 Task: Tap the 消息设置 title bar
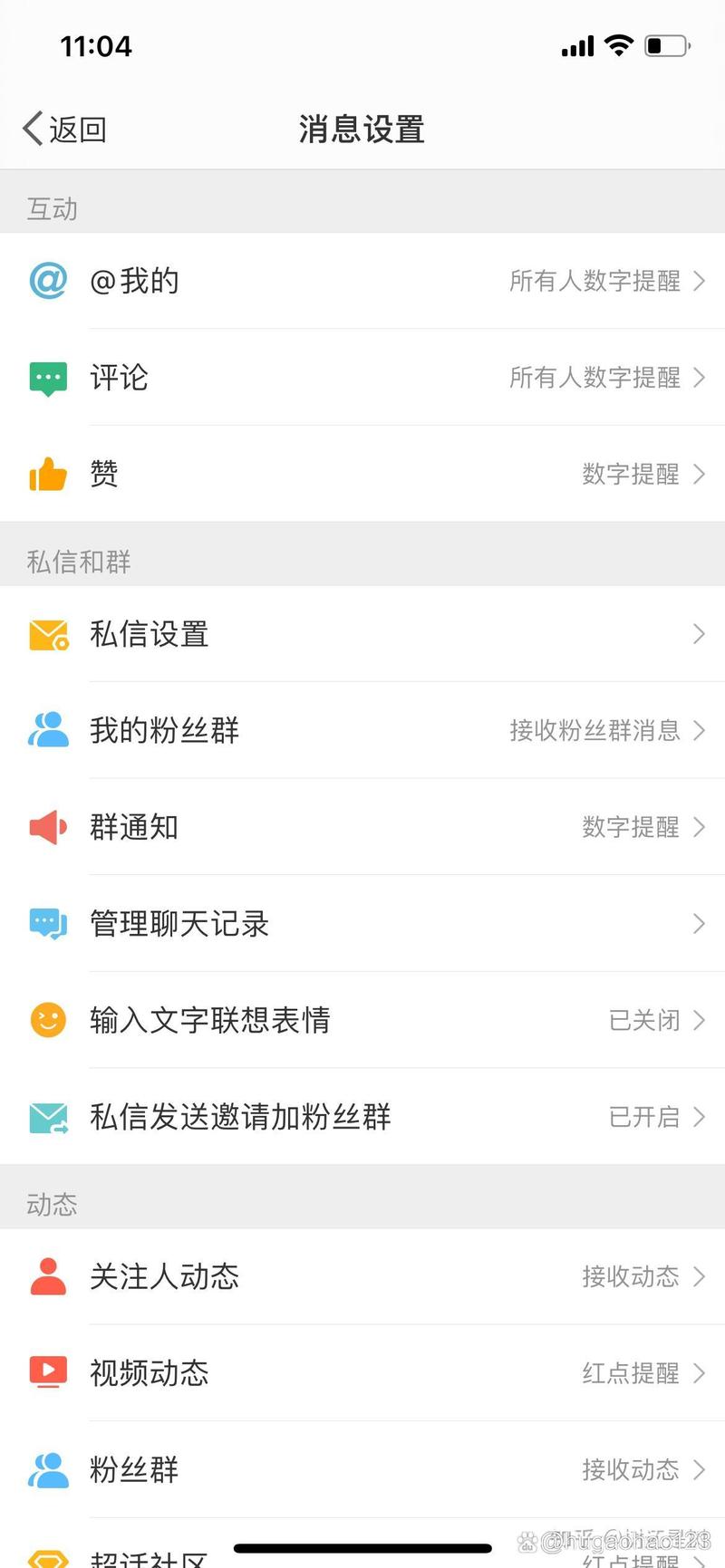coord(361,129)
